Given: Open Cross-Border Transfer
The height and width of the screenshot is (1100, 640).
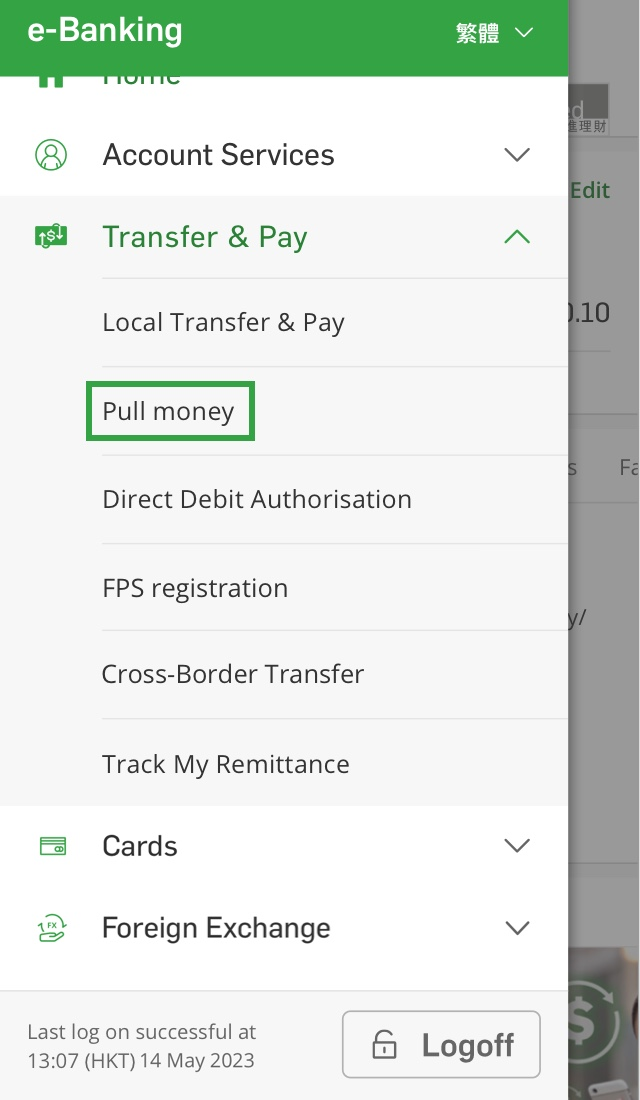Looking at the screenshot, I should (335, 674).
